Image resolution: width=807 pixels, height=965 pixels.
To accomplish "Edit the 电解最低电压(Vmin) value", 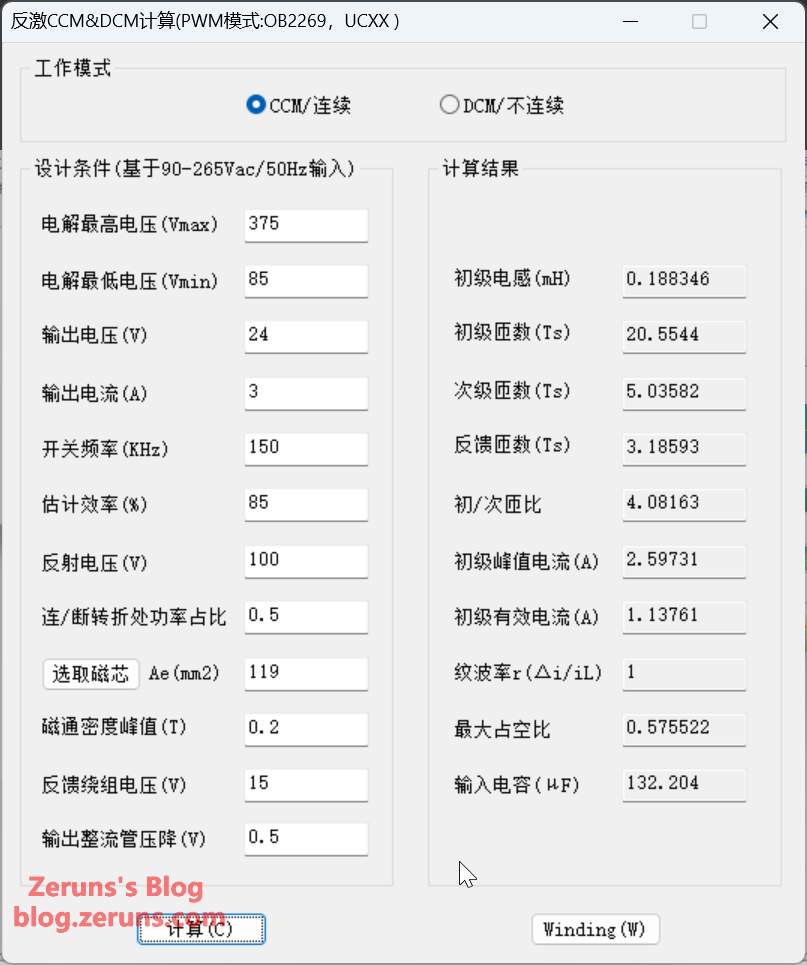I will tap(305, 280).
